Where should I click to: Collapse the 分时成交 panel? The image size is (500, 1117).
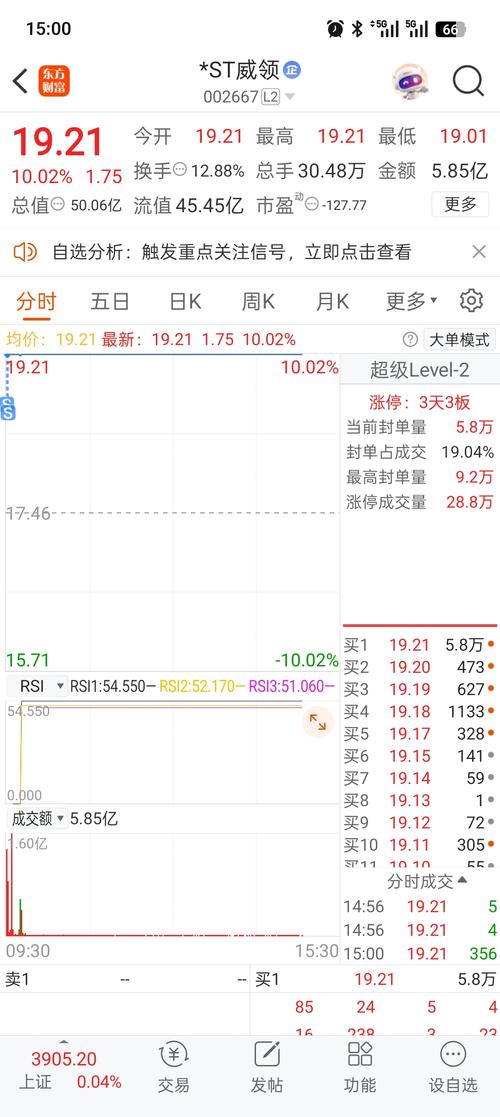[427, 881]
